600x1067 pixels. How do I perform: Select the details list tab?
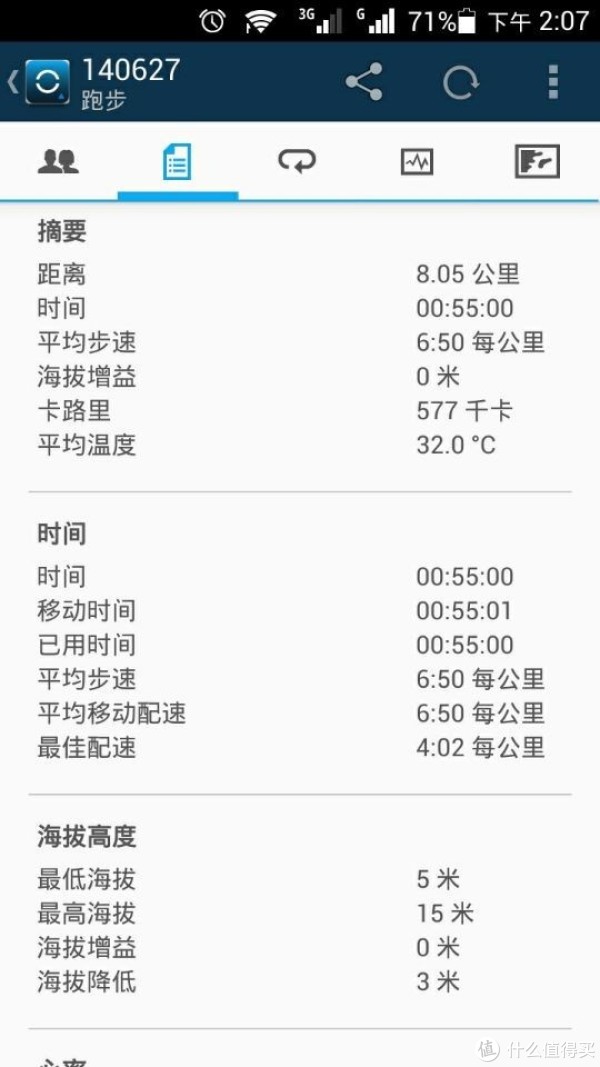(178, 162)
